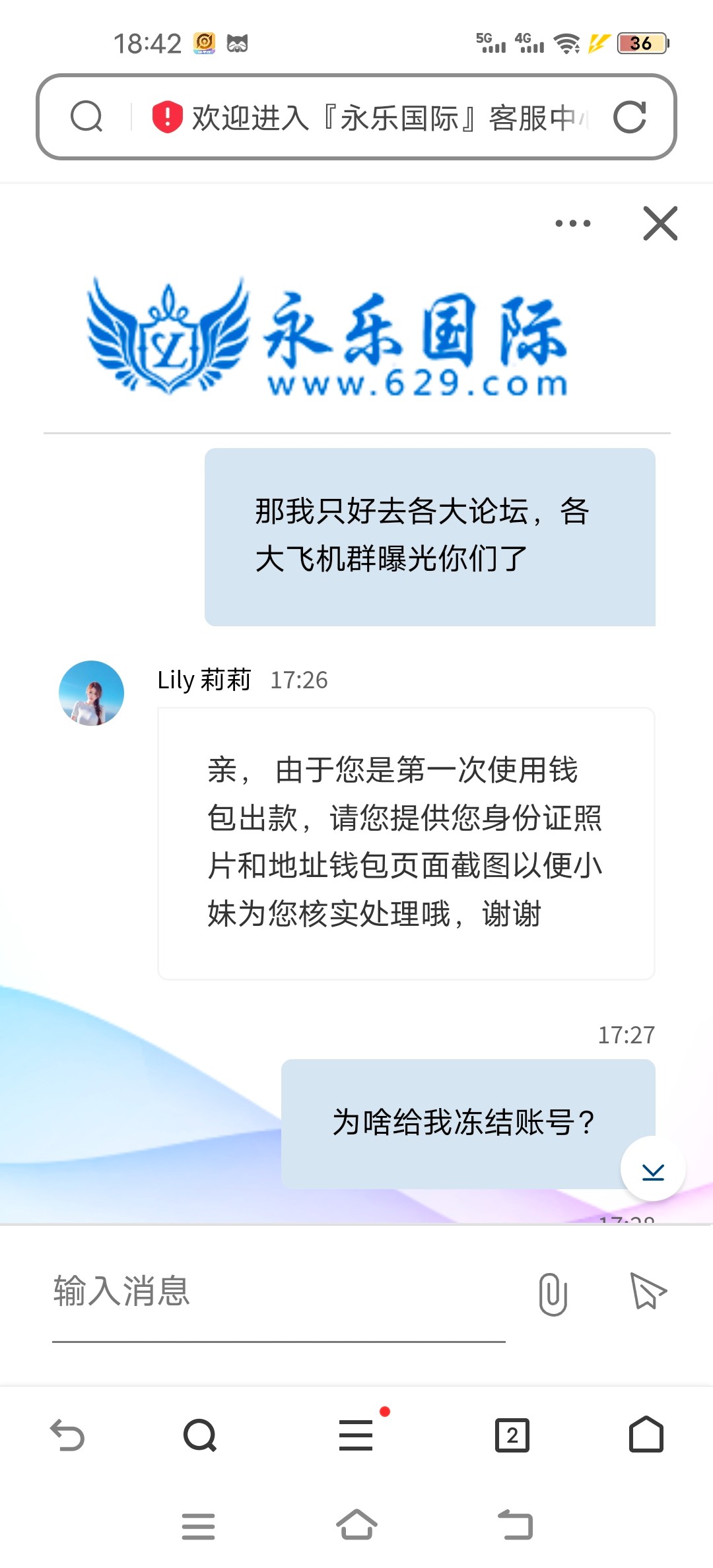Open the red security shield warning
The width and height of the screenshot is (713, 1568).
tap(167, 117)
